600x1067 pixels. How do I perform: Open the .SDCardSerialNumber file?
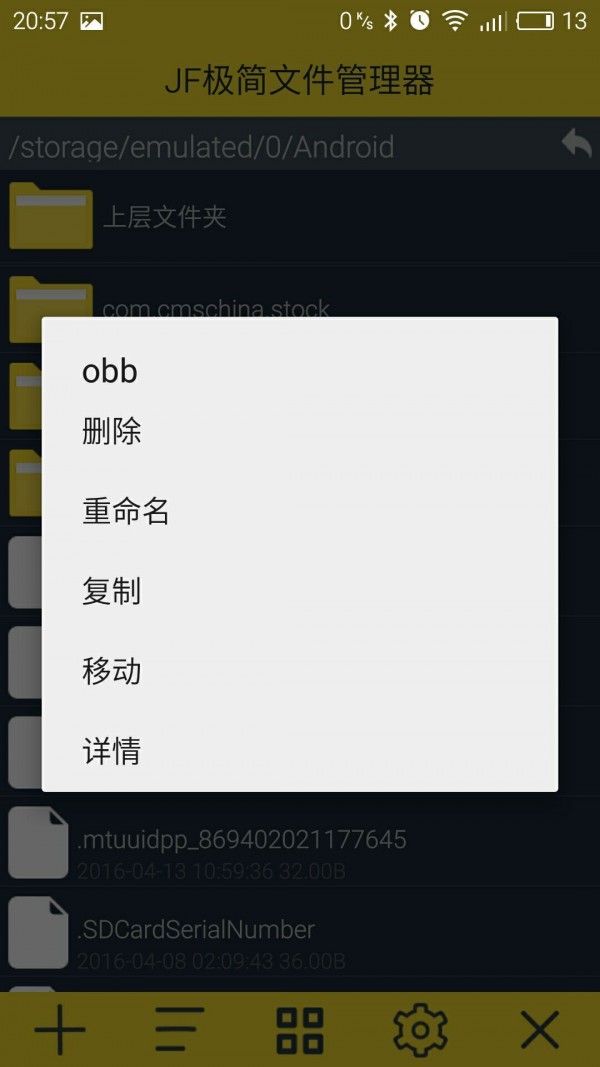(x=196, y=930)
